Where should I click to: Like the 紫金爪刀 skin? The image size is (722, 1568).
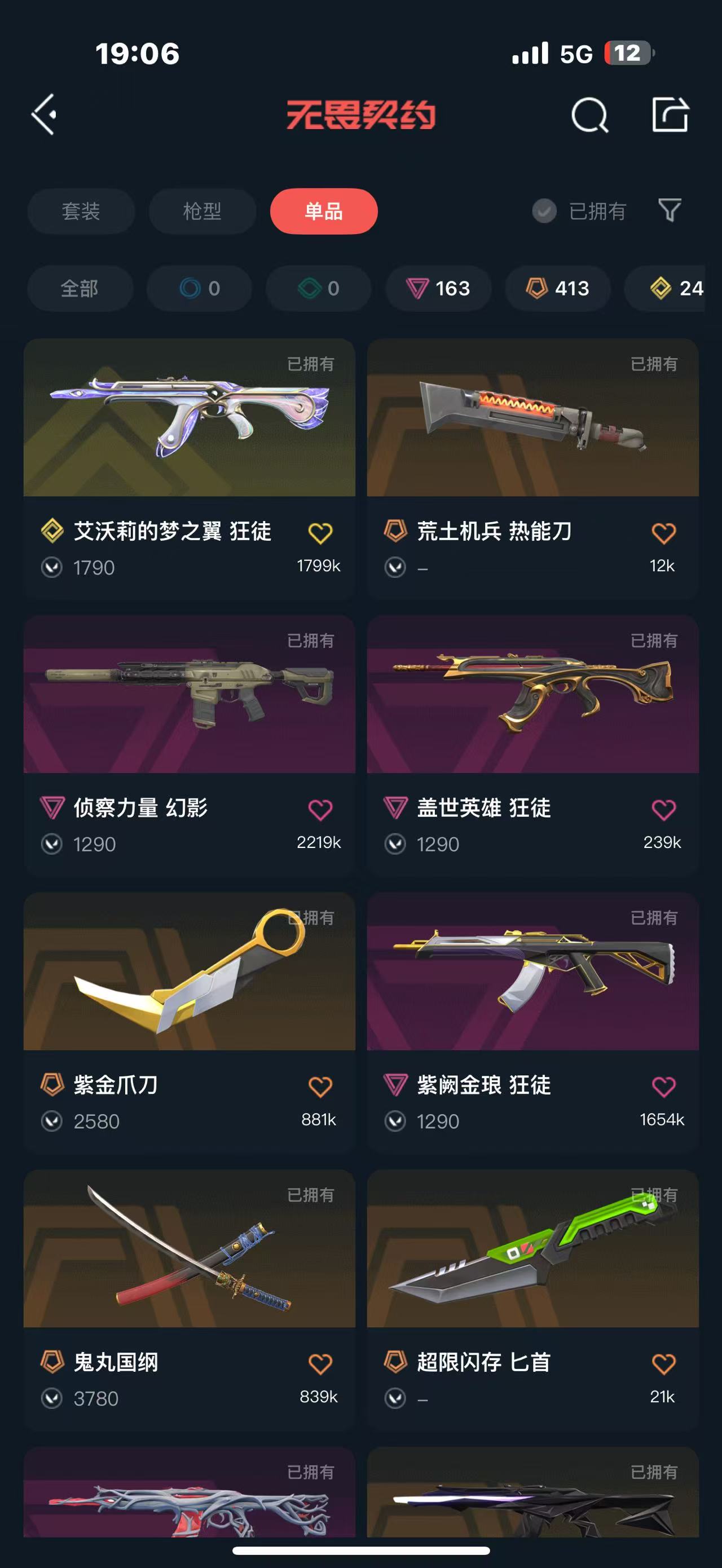tap(320, 1086)
